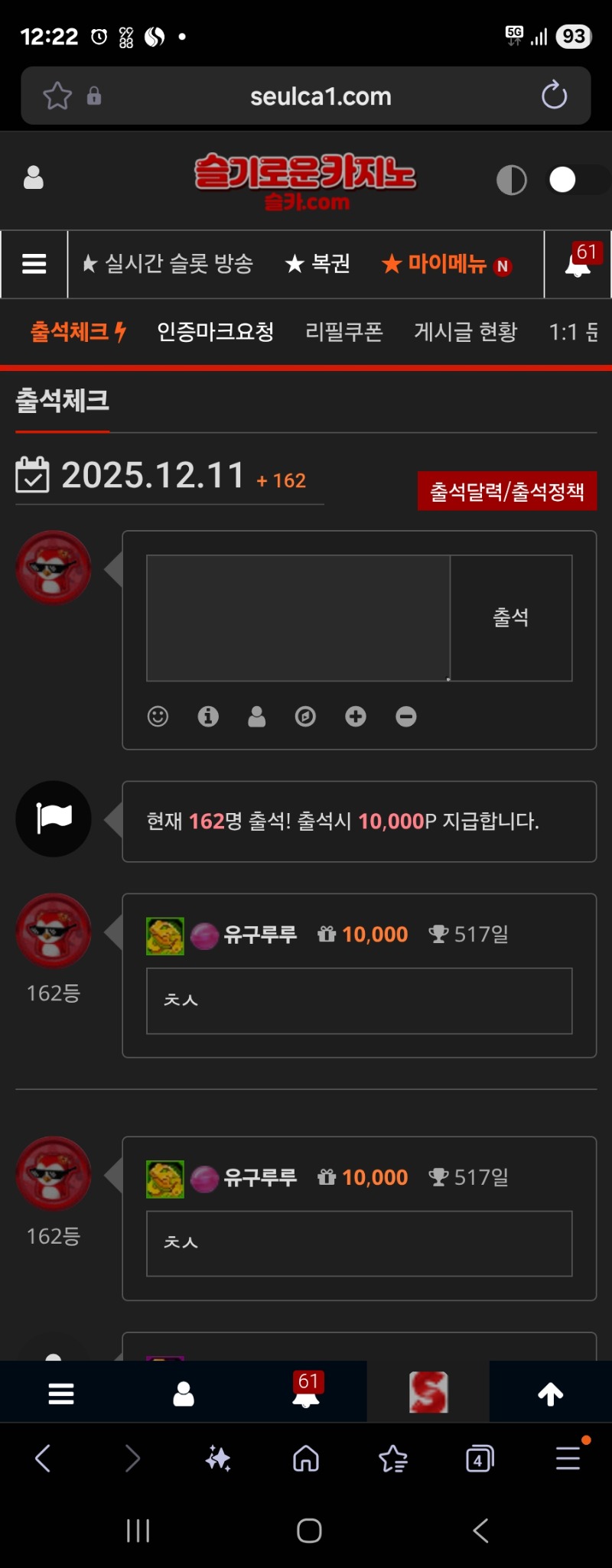The width and height of the screenshot is (612, 1568).
Task: Switch to the 리필쿠폰 tab
Action: [343, 332]
